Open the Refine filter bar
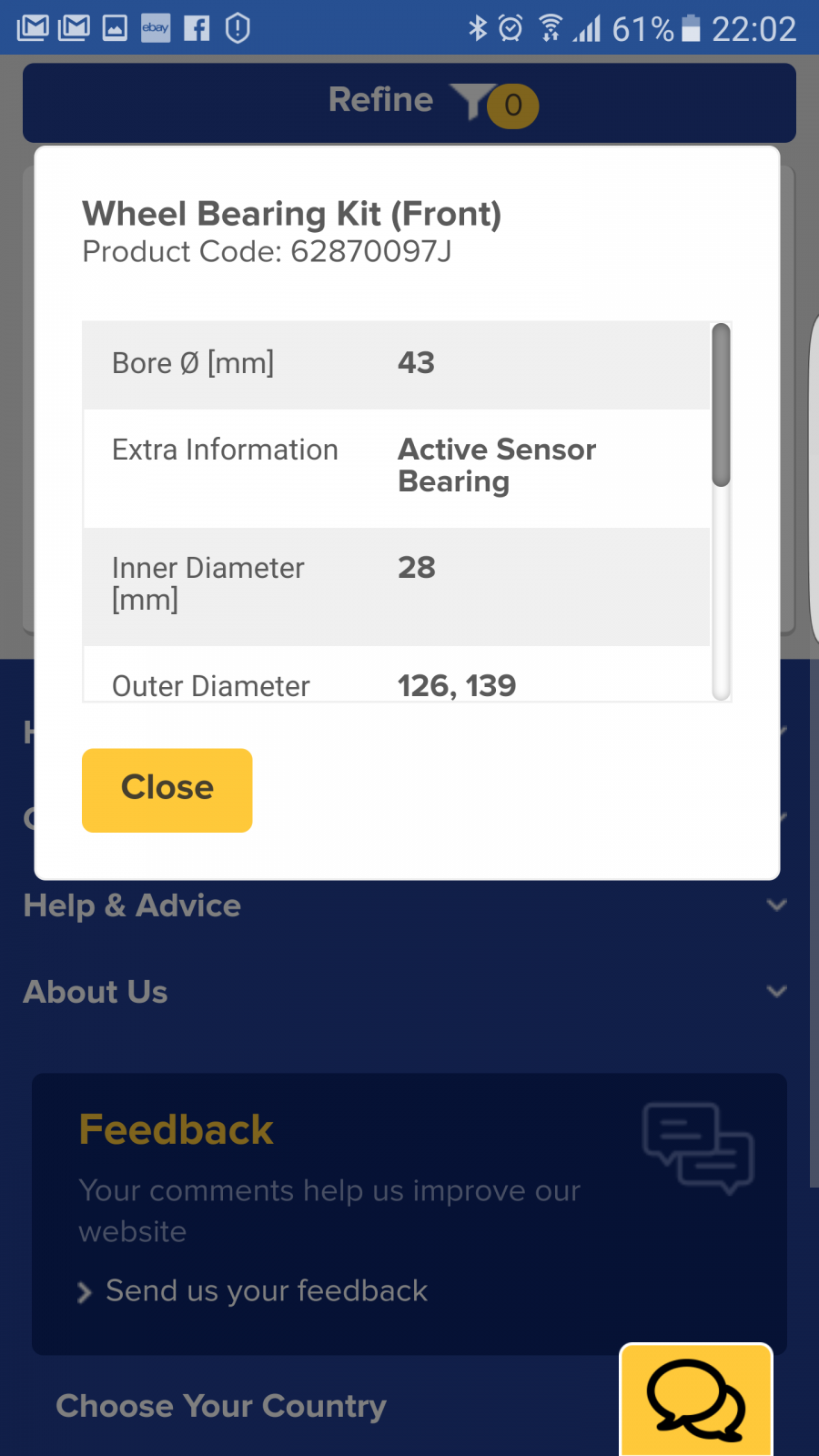The width and height of the screenshot is (819, 1456). (409, 102)
